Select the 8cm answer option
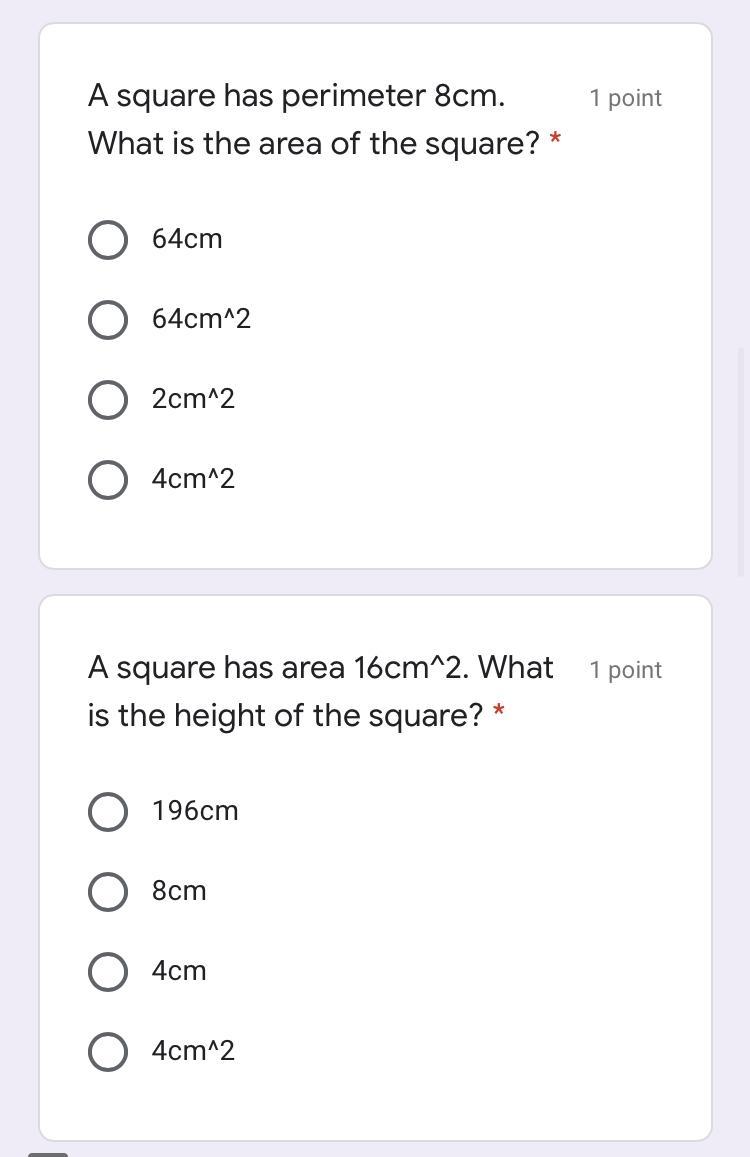Viewport: 750px width, 1157px height. point(108,892)
